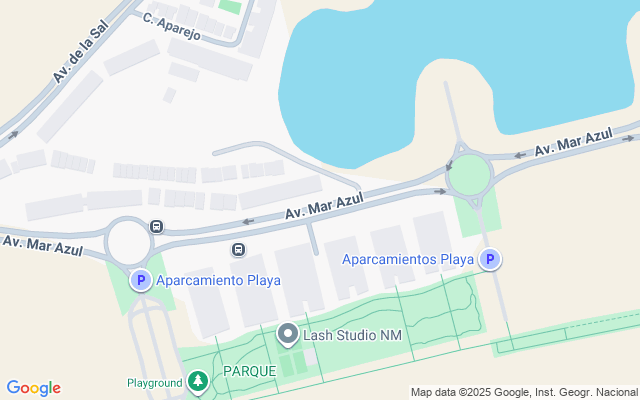Open the bus stop below Av. Mar Azul

(238, 249)
